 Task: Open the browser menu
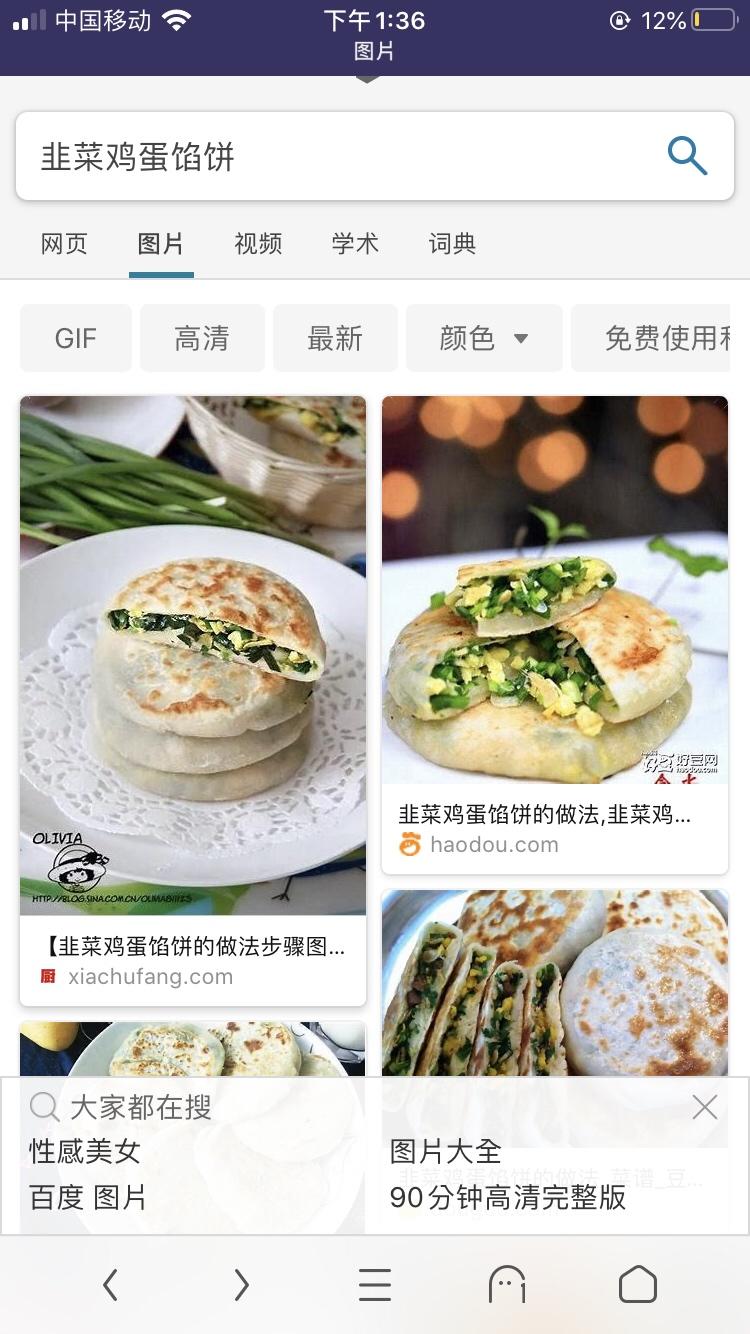375,1285
